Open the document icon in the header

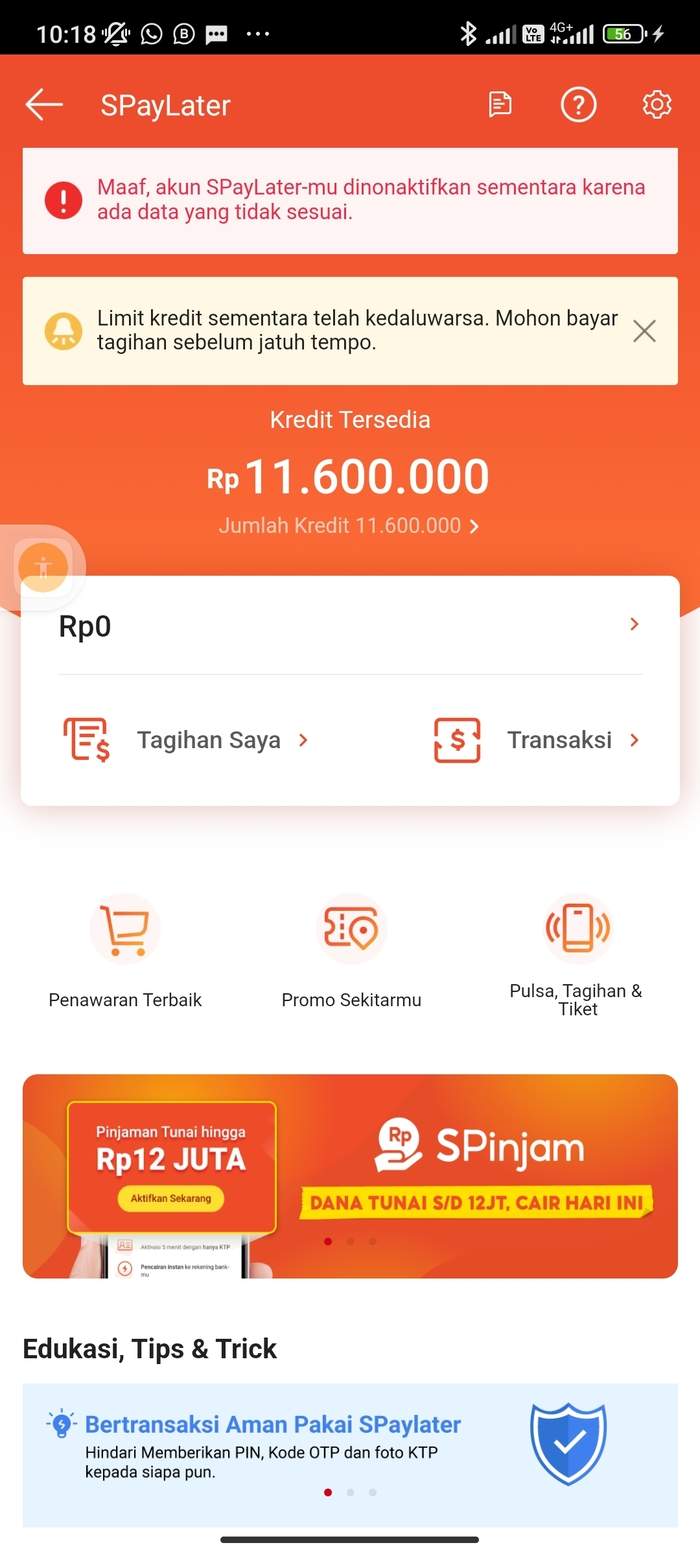[500, 104]
